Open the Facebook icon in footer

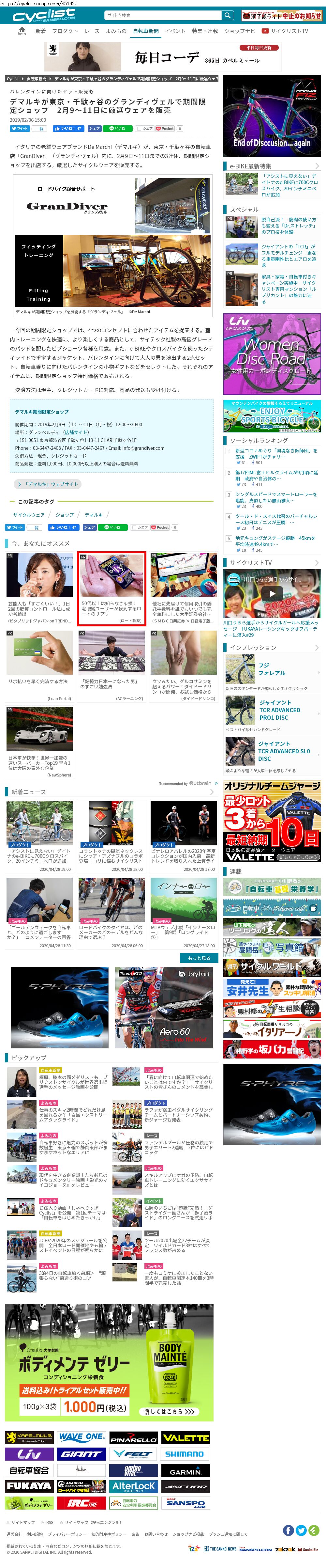tap(288, 1530)
